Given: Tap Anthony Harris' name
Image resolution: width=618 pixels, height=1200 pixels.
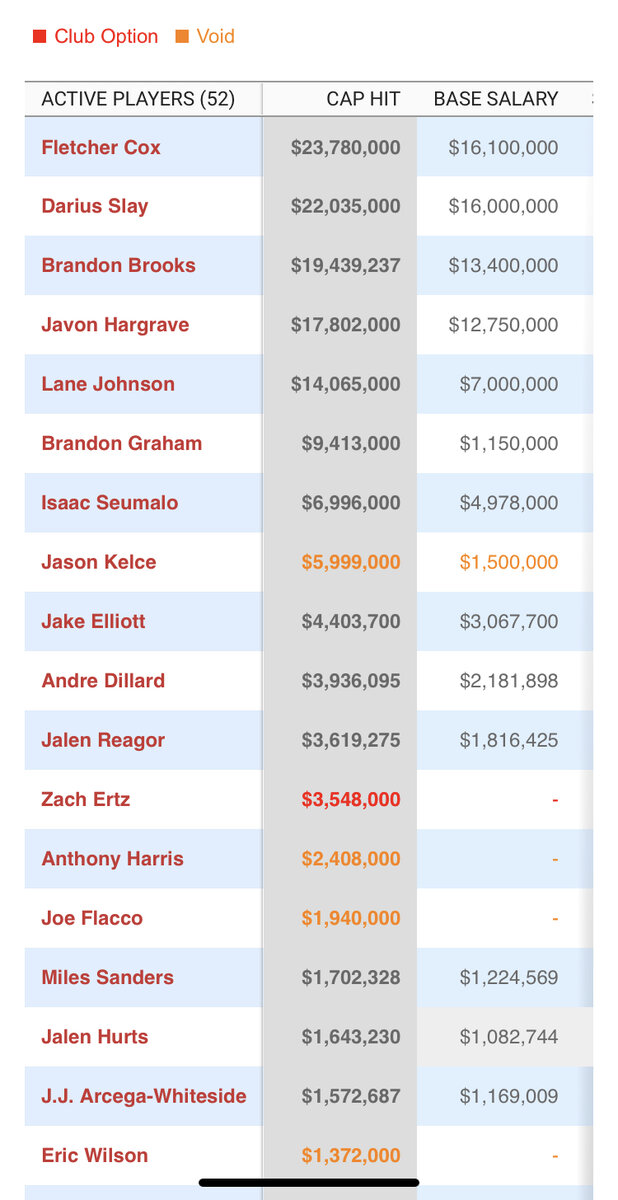Looking at the screenshot, I should point(113,859).
